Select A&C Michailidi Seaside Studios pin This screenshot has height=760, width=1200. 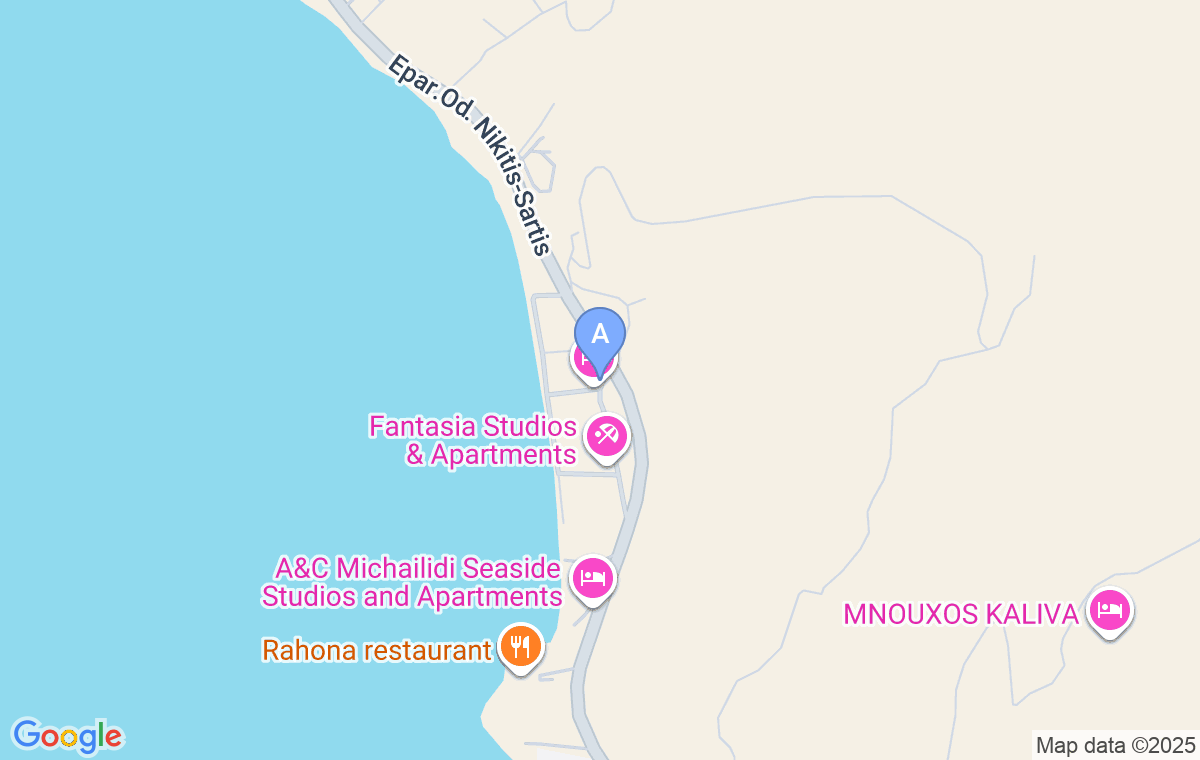(593, 578)
